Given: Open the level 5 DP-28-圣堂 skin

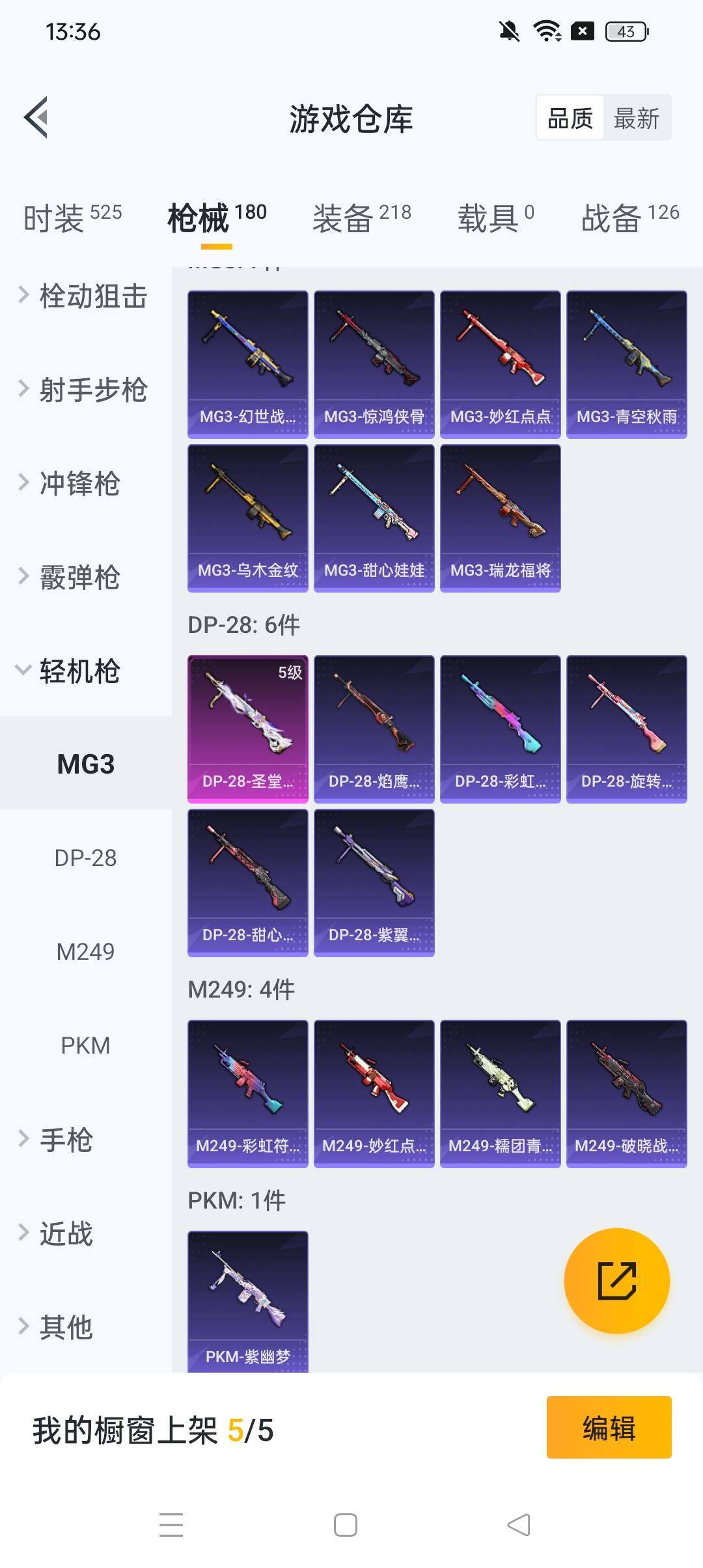Looking at the screenshot, I should pos(247,729).
